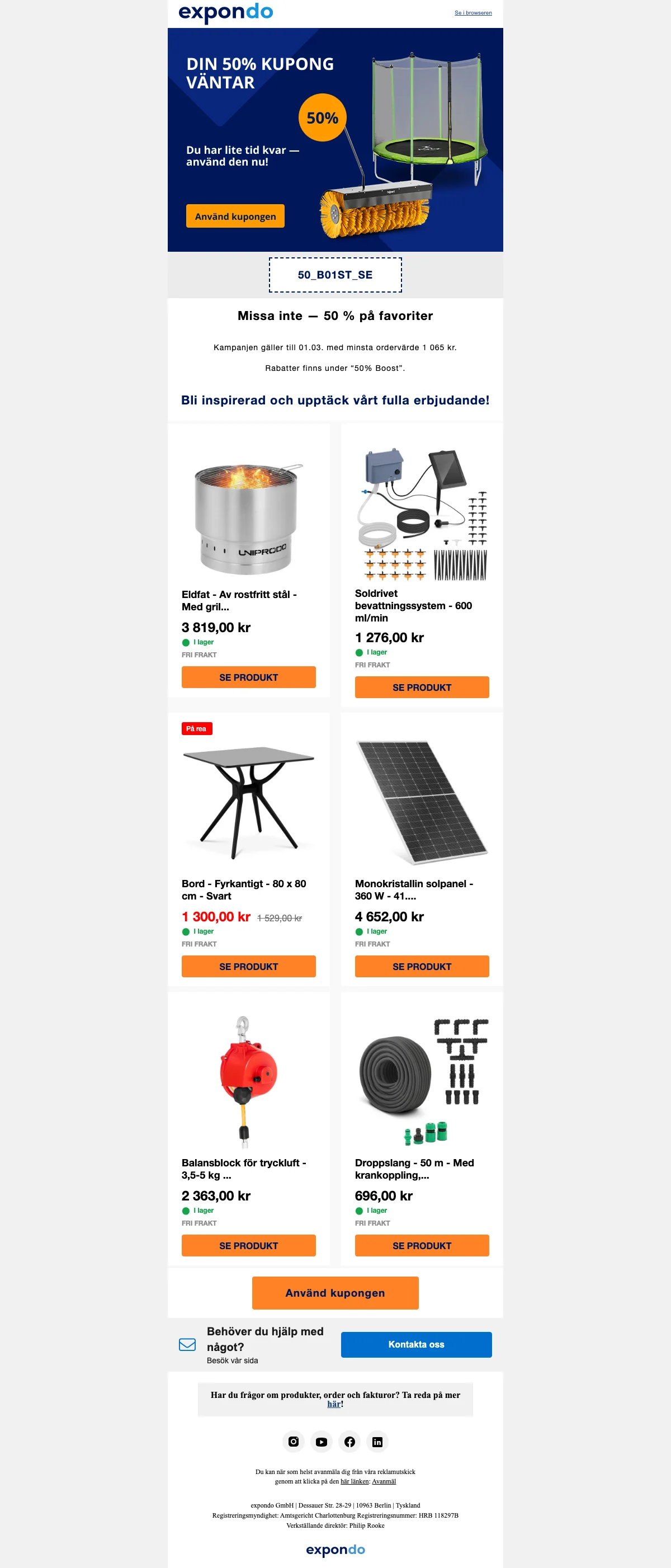Open SE PRODUKT for Droppslang 50 m
Screen dimensions: 671x1568
click(422, 1245)
